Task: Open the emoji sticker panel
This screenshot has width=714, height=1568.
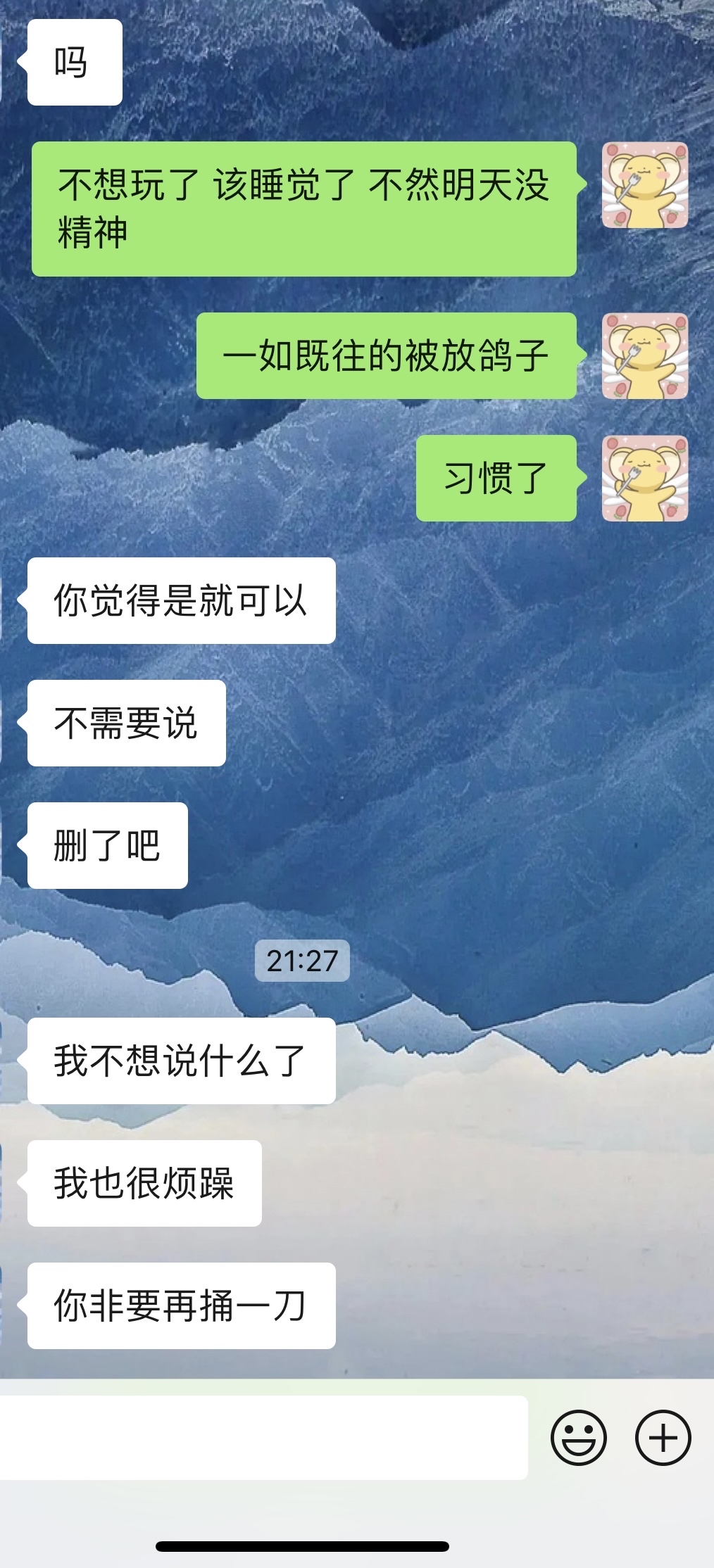Action: point(578,1437)
